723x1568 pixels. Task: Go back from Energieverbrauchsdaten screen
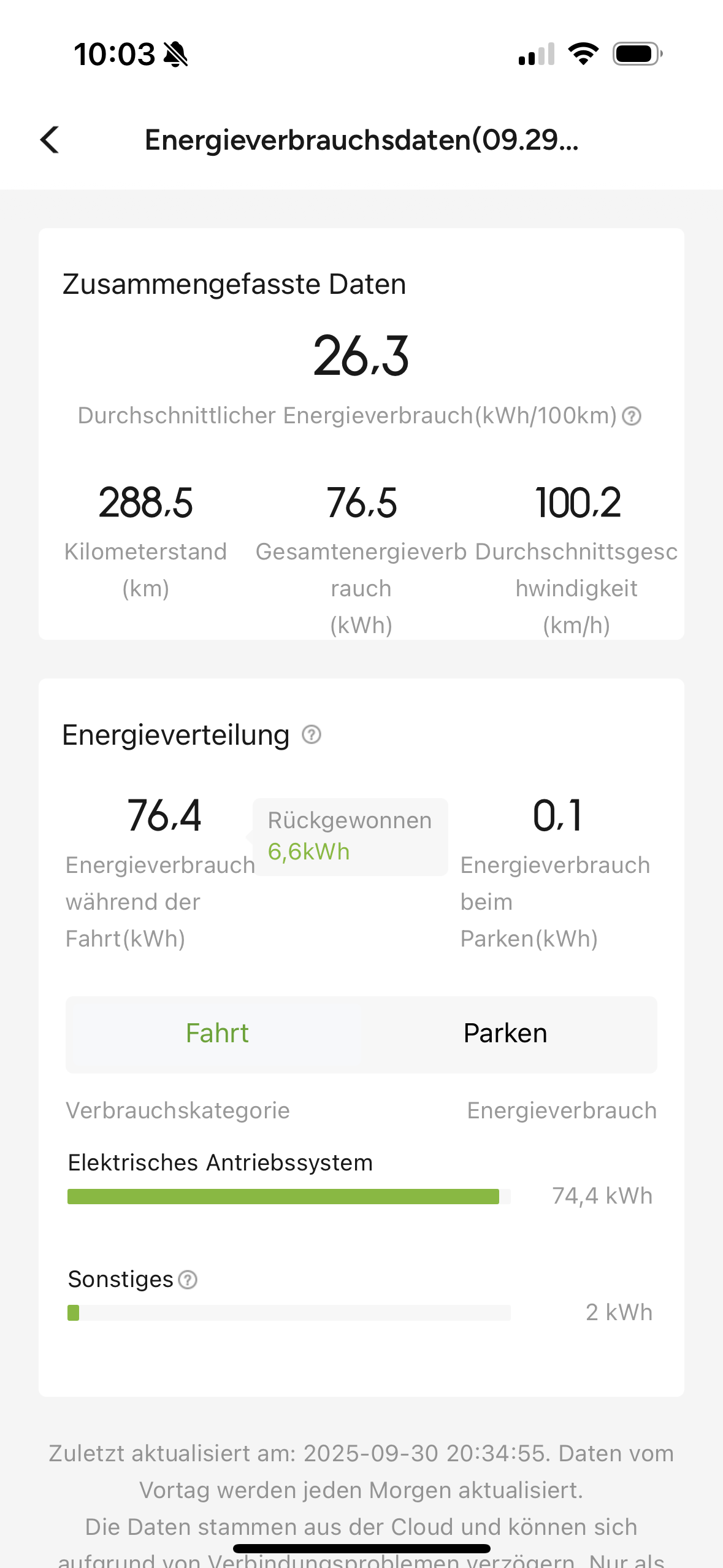pos(50,140)
